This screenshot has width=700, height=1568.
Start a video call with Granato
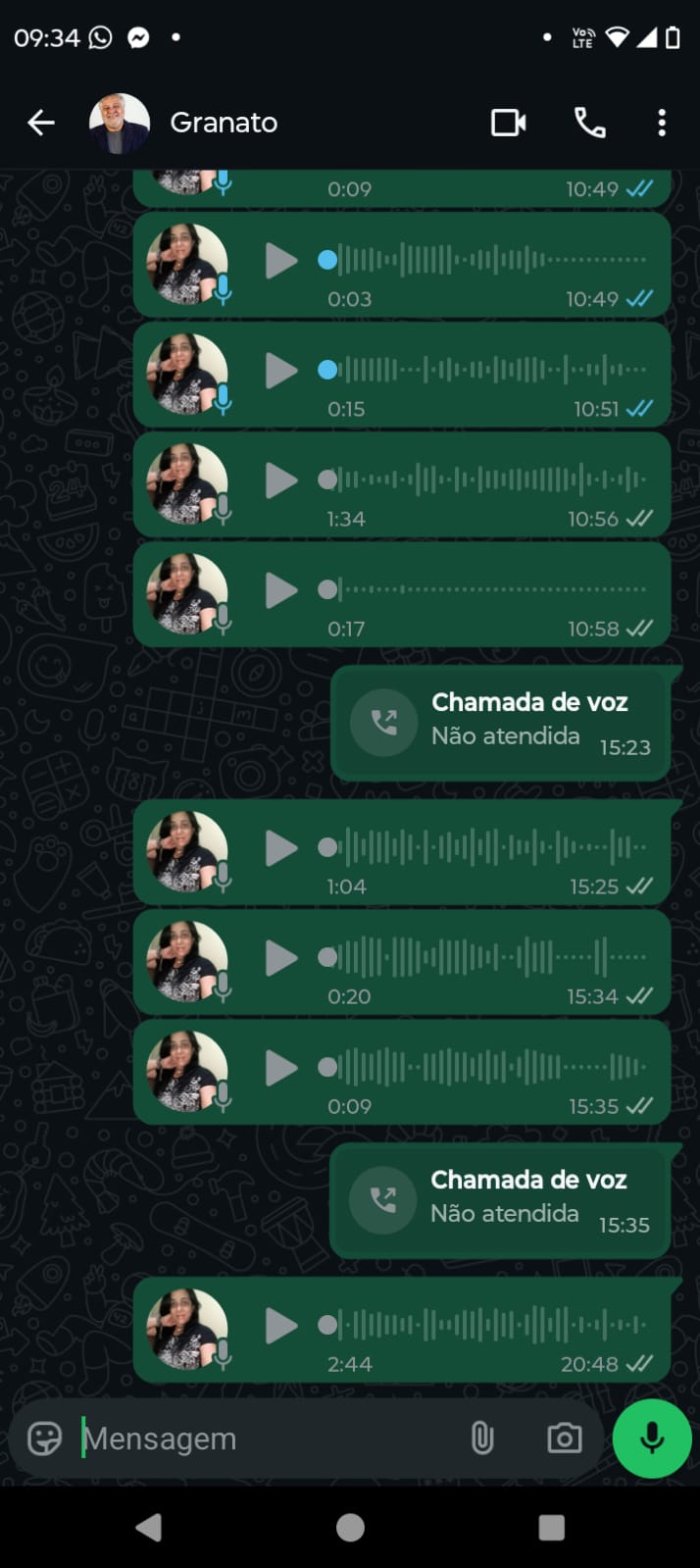(508, 123)
